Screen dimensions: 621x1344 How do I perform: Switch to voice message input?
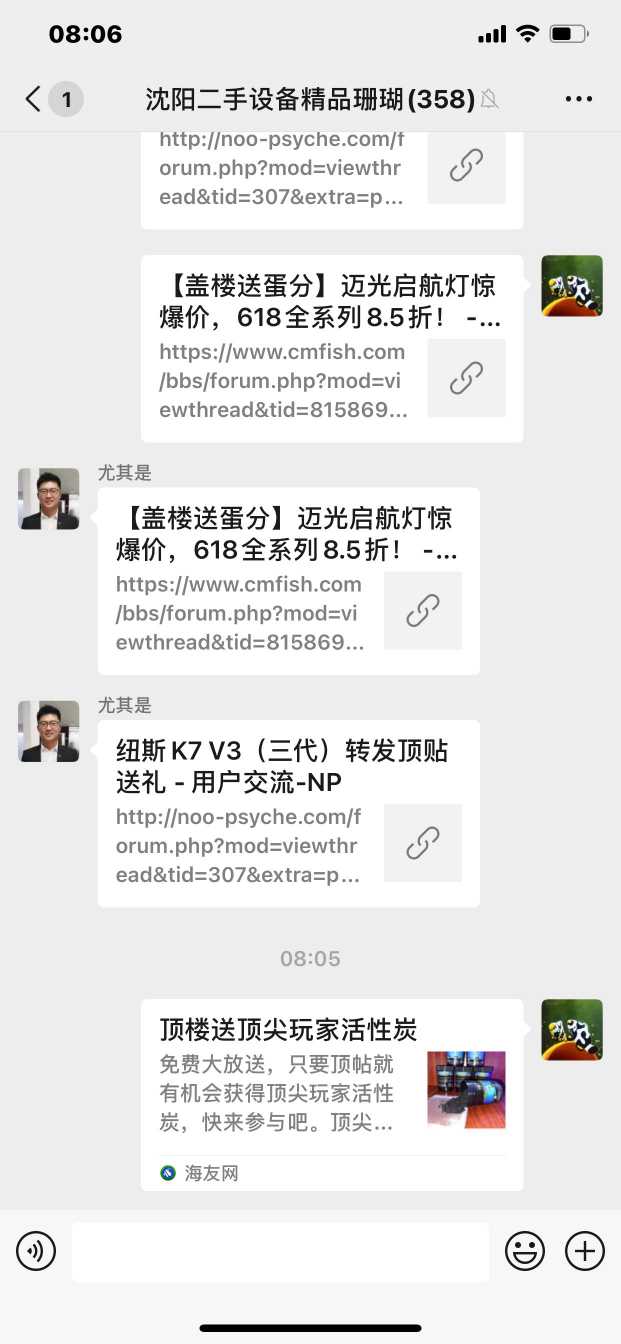click(36, 1251)
